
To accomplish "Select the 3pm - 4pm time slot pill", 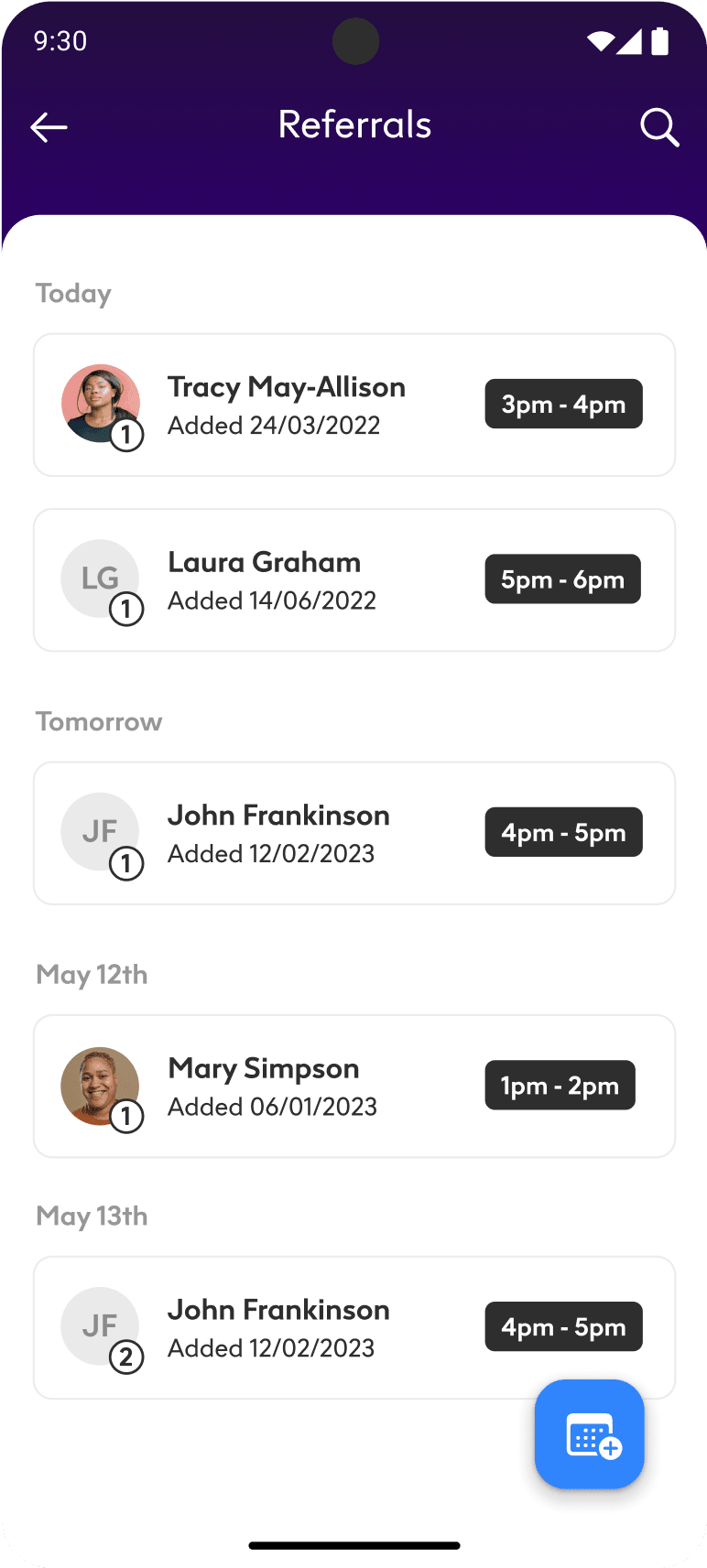I will [563, 404].
